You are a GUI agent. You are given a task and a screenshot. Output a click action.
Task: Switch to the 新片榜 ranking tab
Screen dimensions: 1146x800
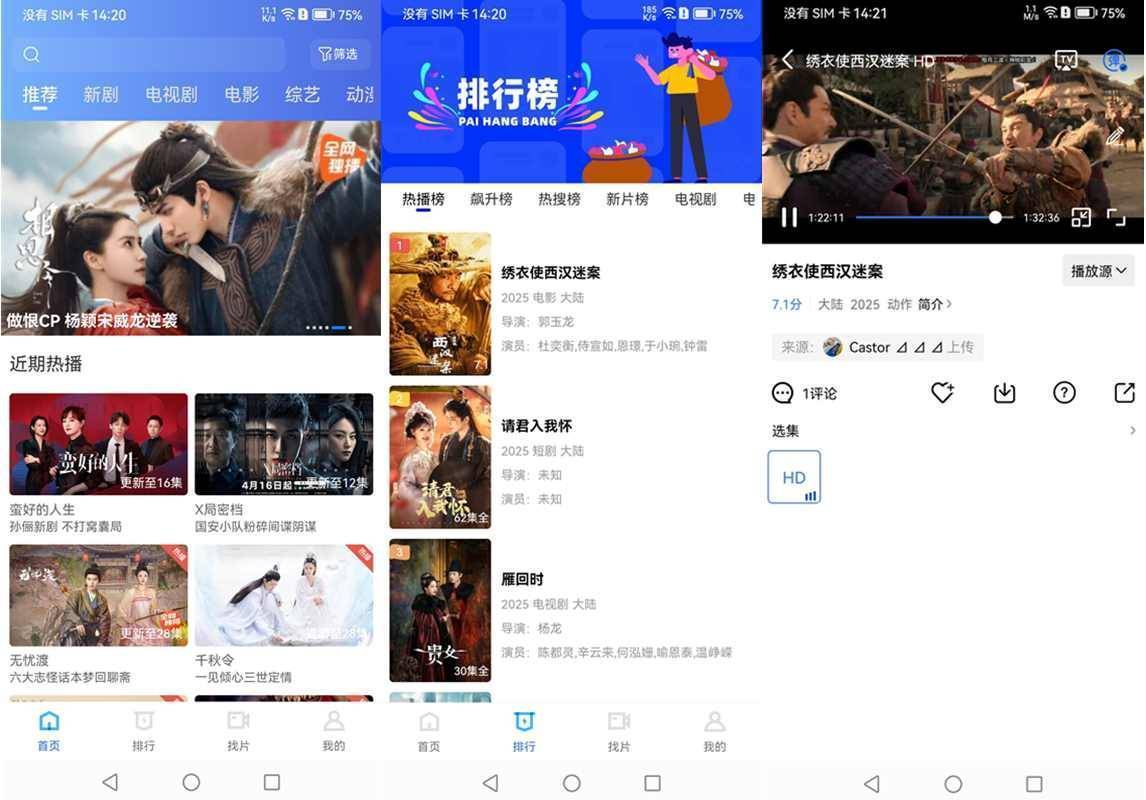pyautogui.click(x=627, y=199)
